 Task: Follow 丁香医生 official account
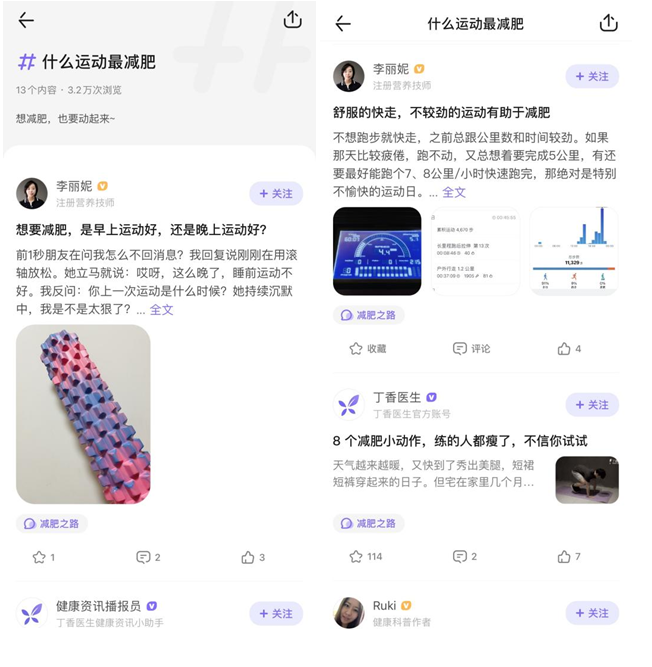point(591,404)
